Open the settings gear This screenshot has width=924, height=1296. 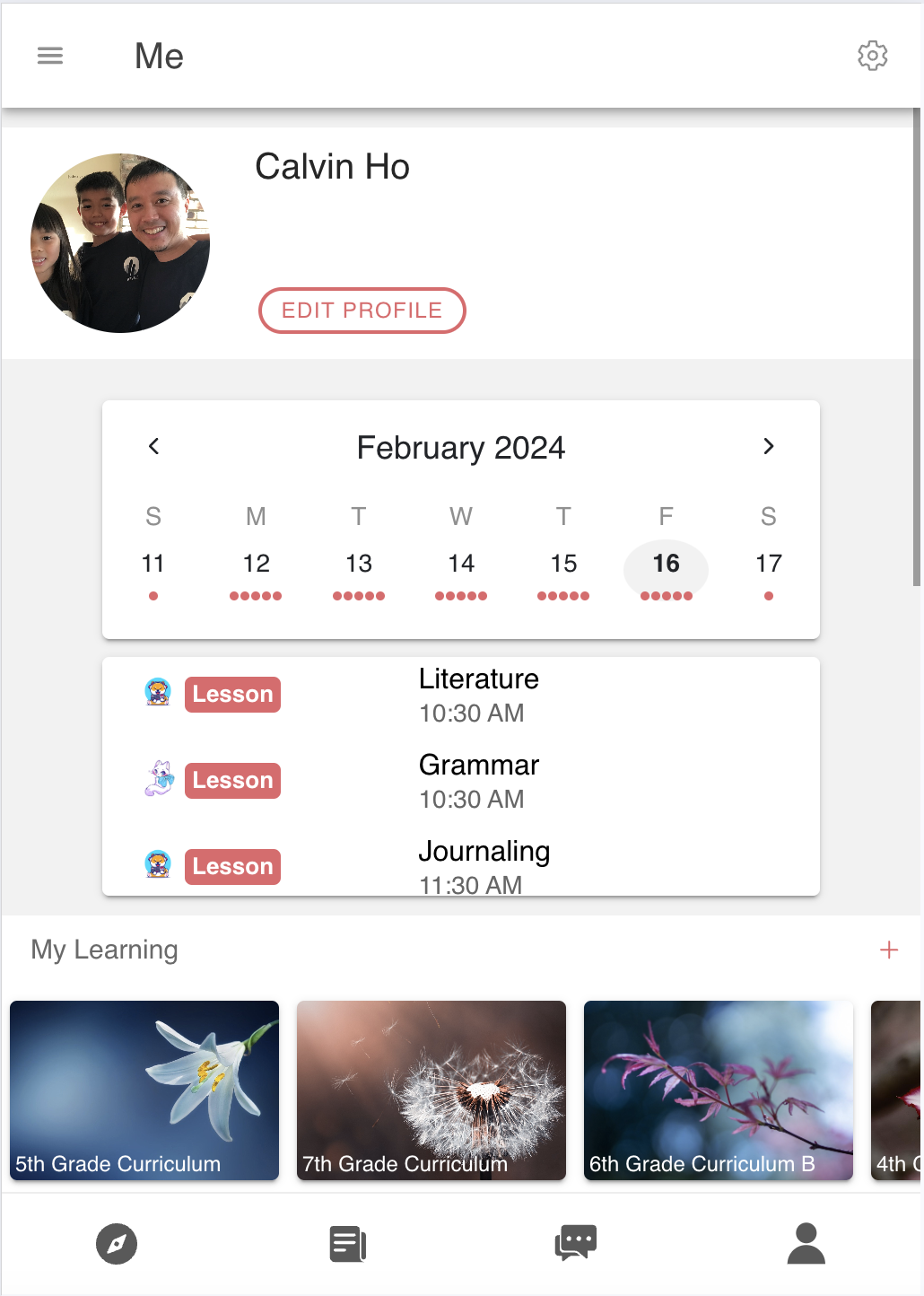coord(872,56)
